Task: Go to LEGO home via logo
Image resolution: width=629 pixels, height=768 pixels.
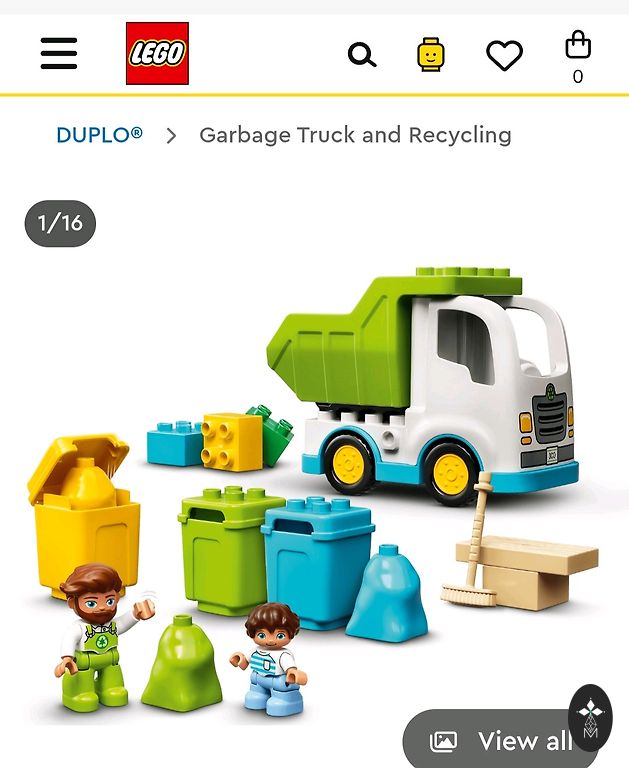Action: [x=157, y=54]
